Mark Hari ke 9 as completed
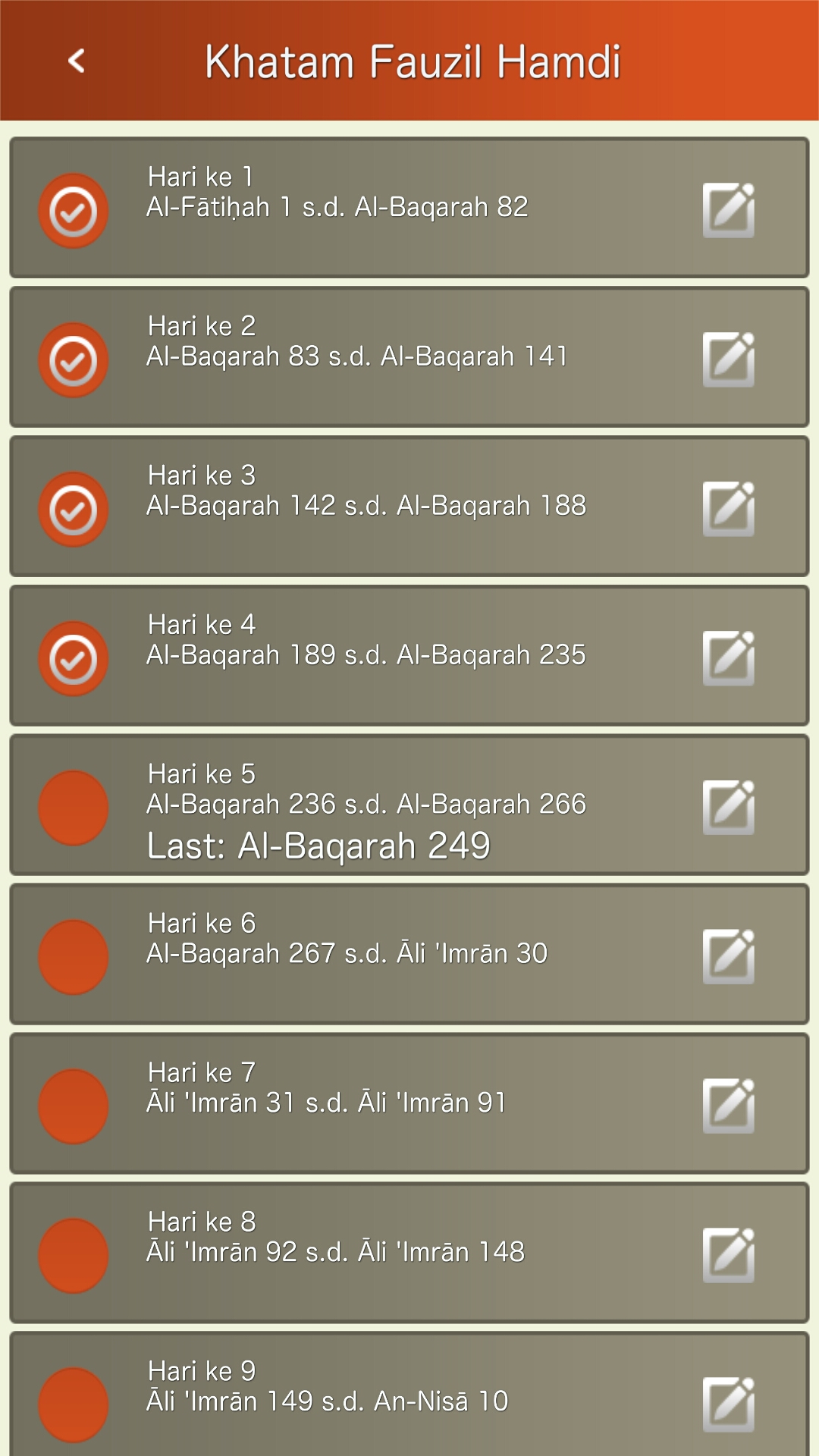 (73, 1405)
